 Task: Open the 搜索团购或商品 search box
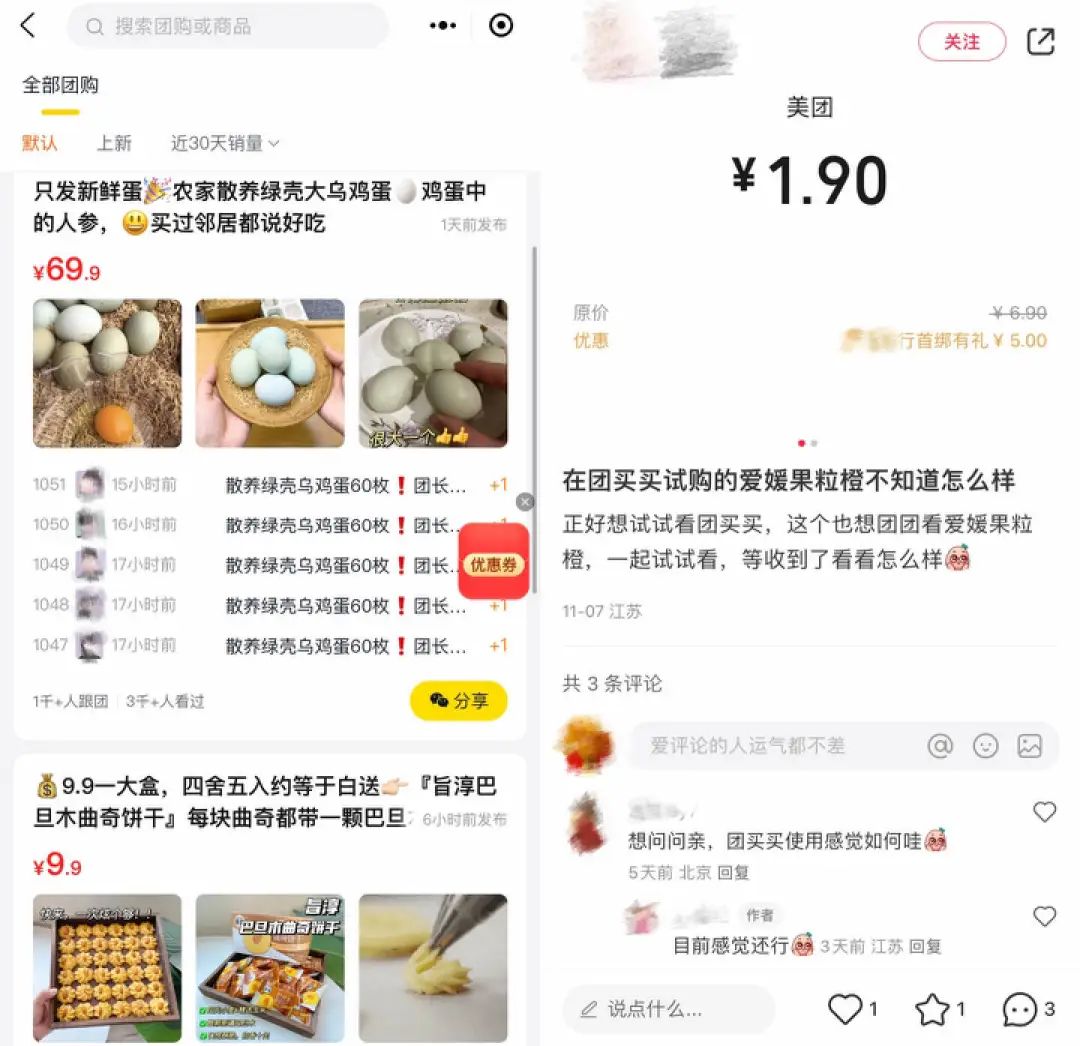(228, 26)
